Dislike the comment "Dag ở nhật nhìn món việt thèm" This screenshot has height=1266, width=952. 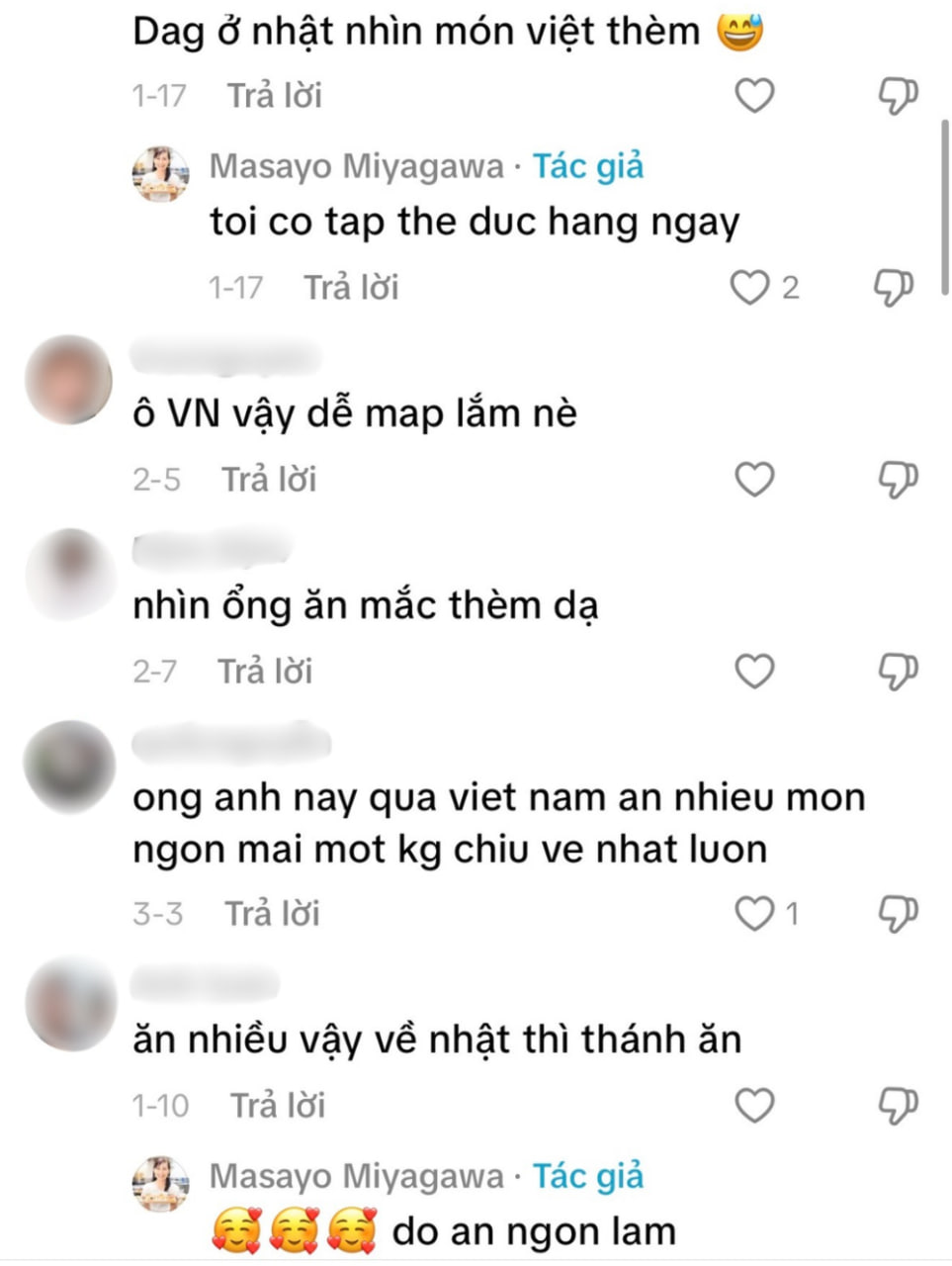898,96
